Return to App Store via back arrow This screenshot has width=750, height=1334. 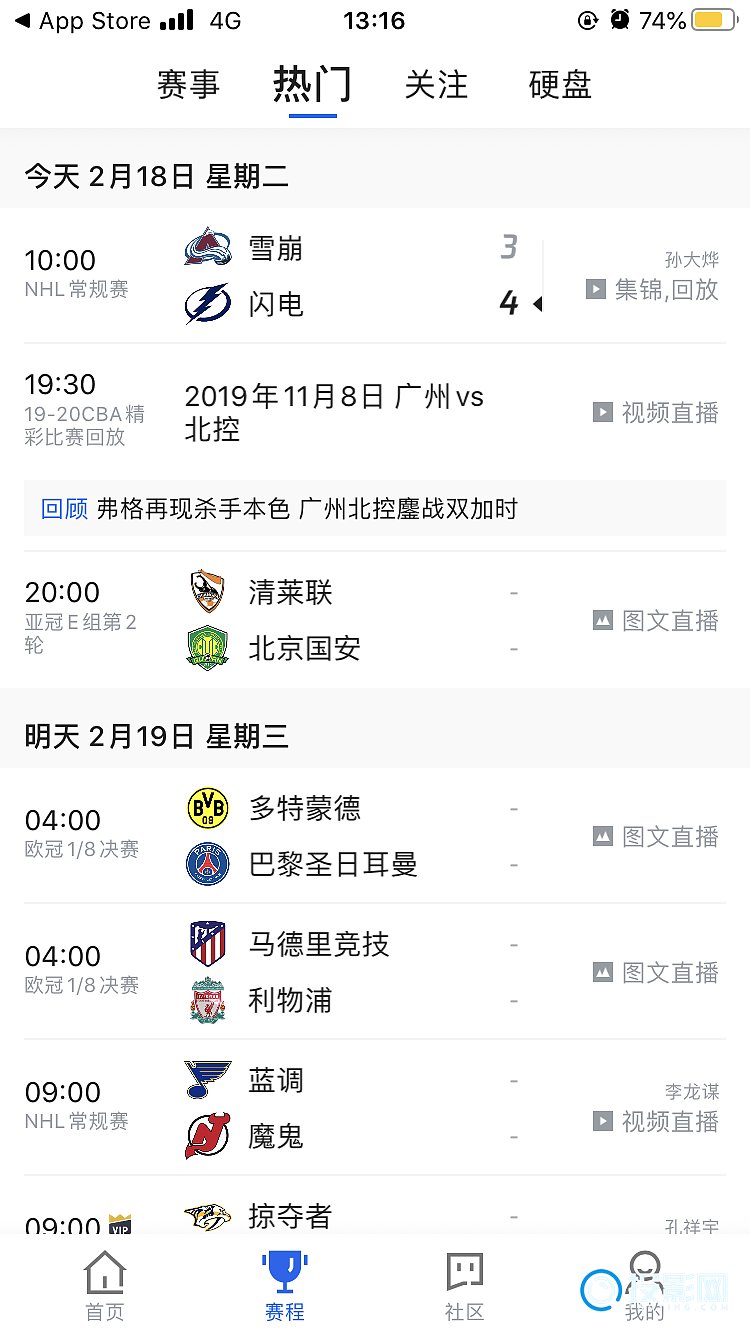pyautogui.click(x=82, y=20)
